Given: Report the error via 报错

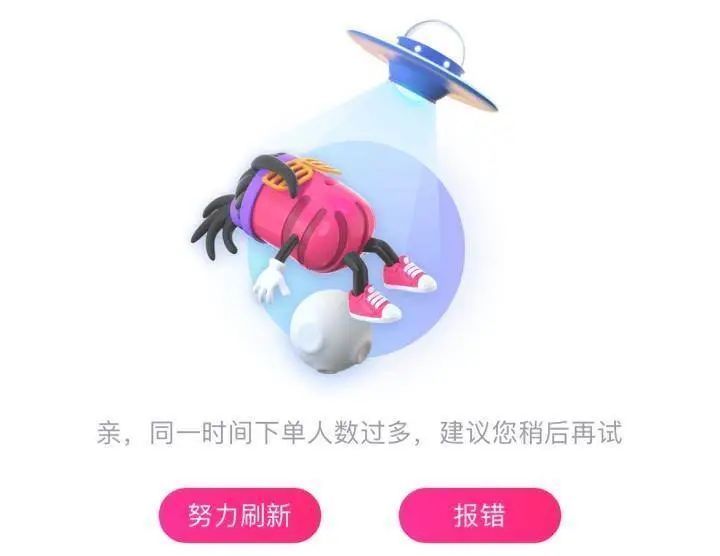Looking at the screenshot, I should [x=480, y=515].
